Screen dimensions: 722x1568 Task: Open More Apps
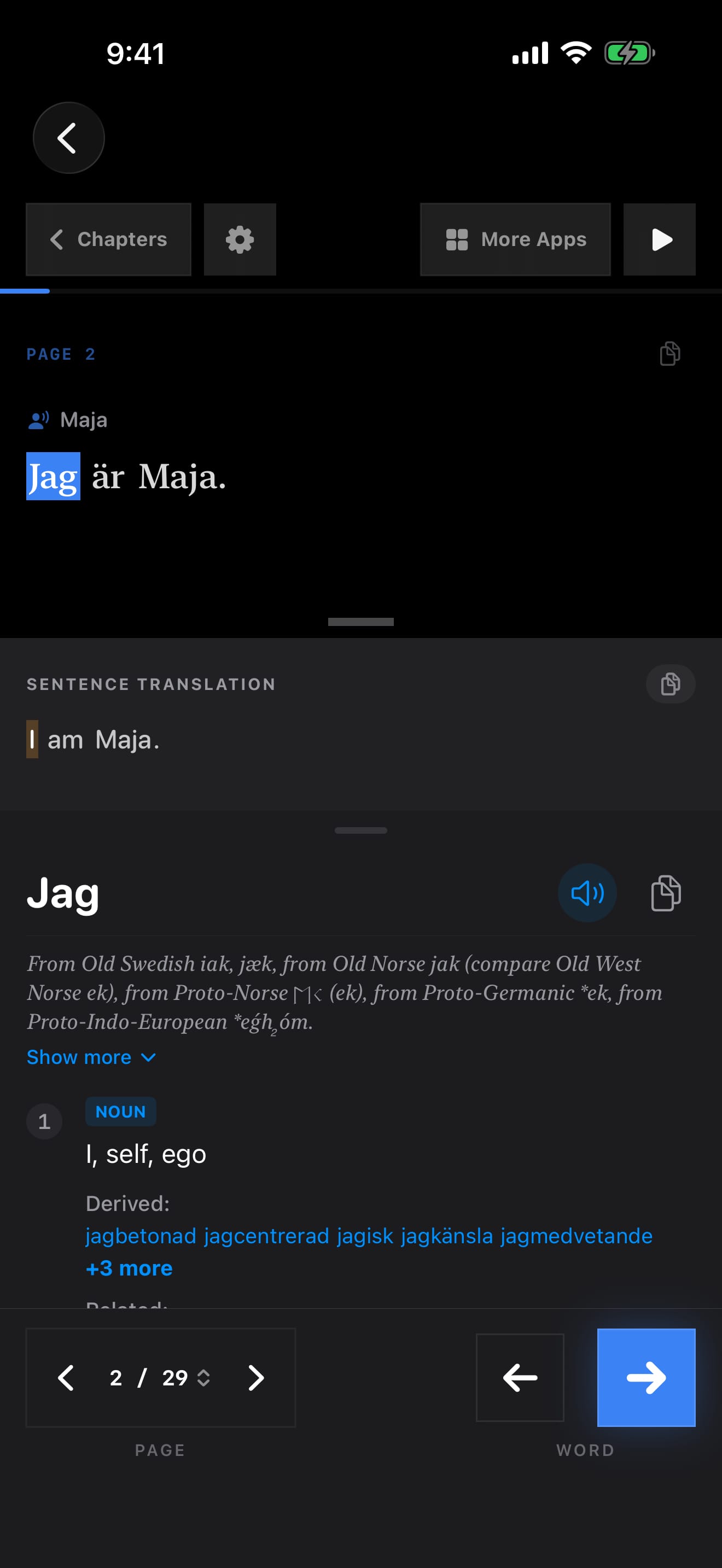(515, 239)
